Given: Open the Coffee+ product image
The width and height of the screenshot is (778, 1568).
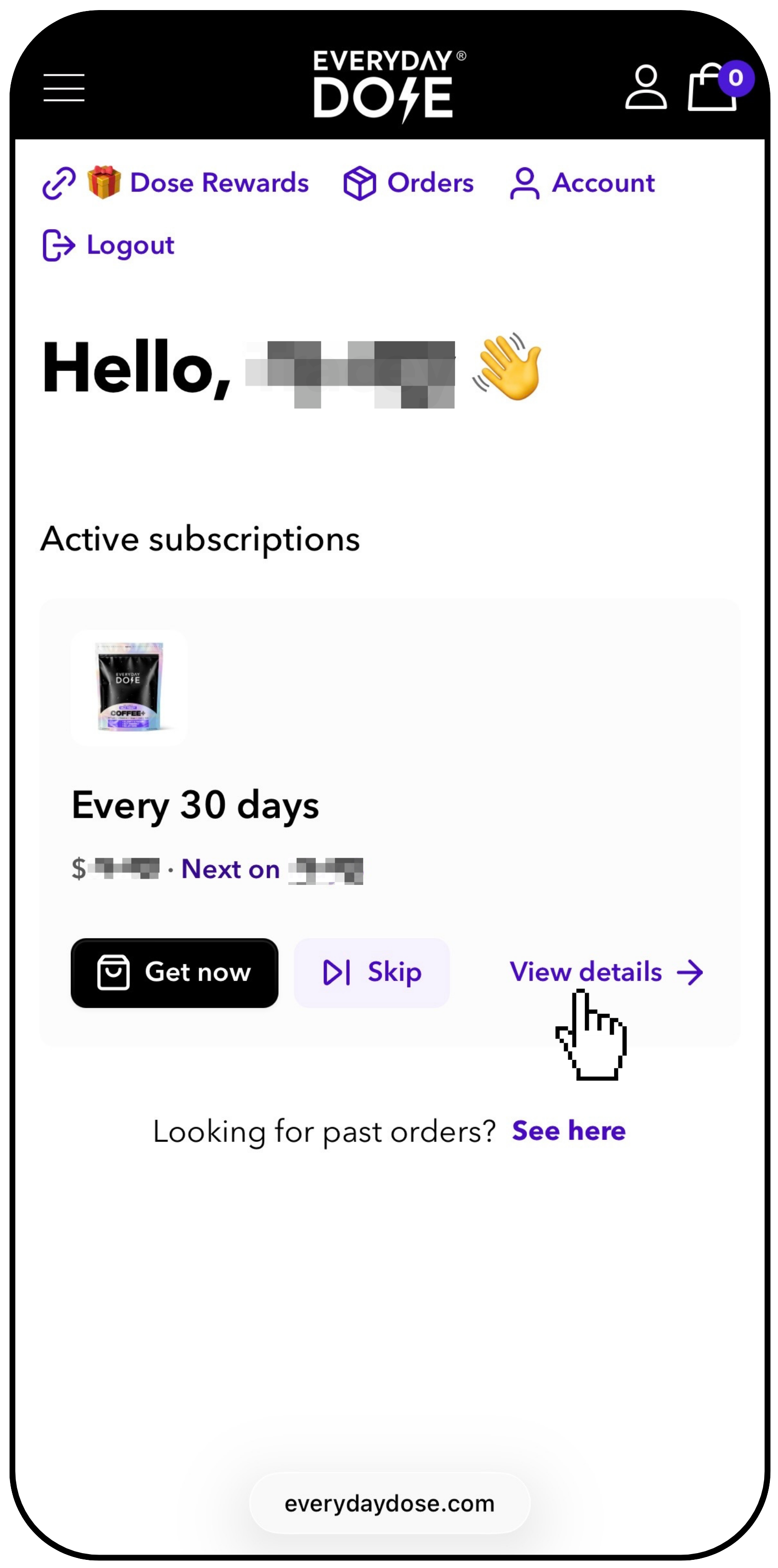Looking at the screenshot, I should (129, 687).
